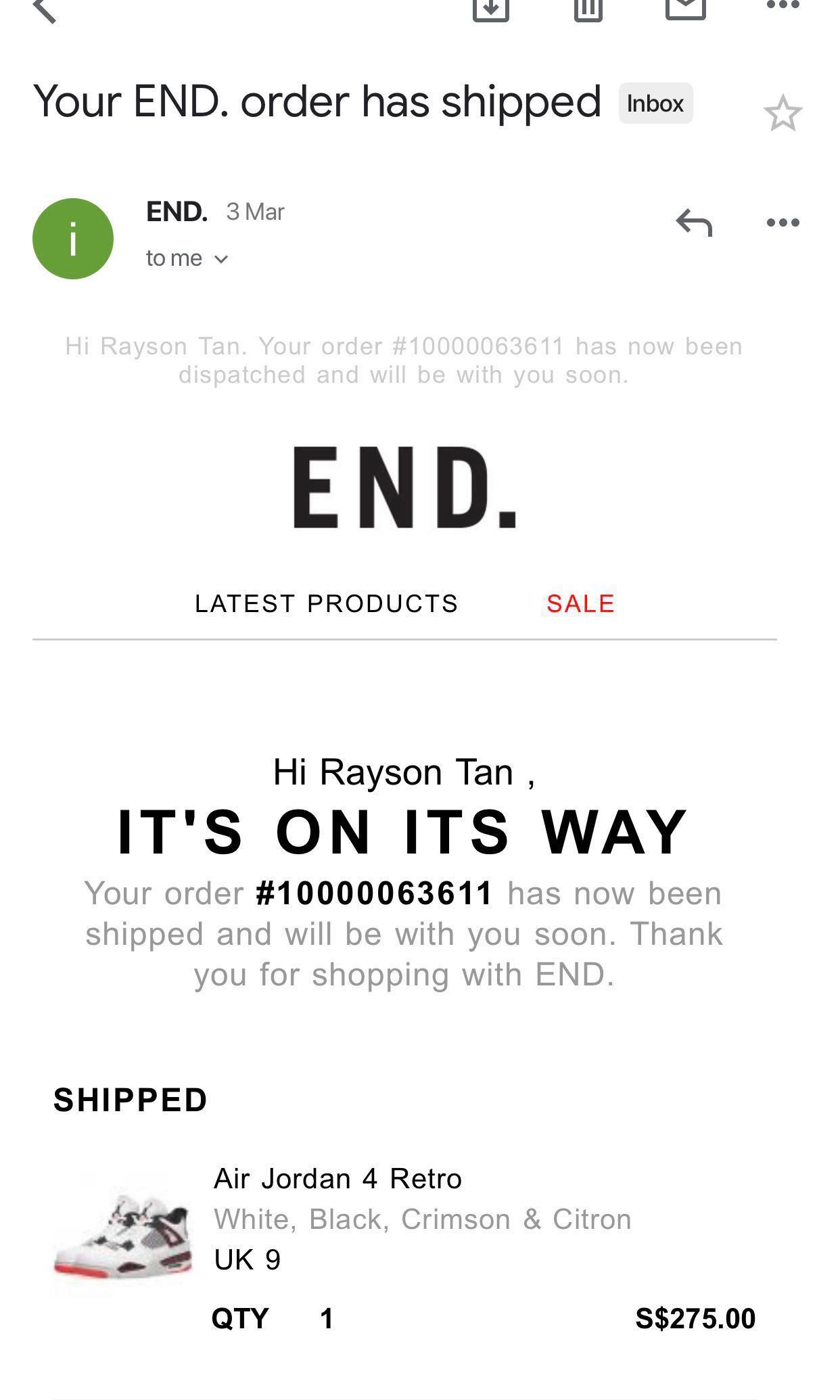Image resolution: width=840 pixels, height=1400 pixels.
Task: Open the SALE link
Action: pyautogui.click(x=580, y=603)
